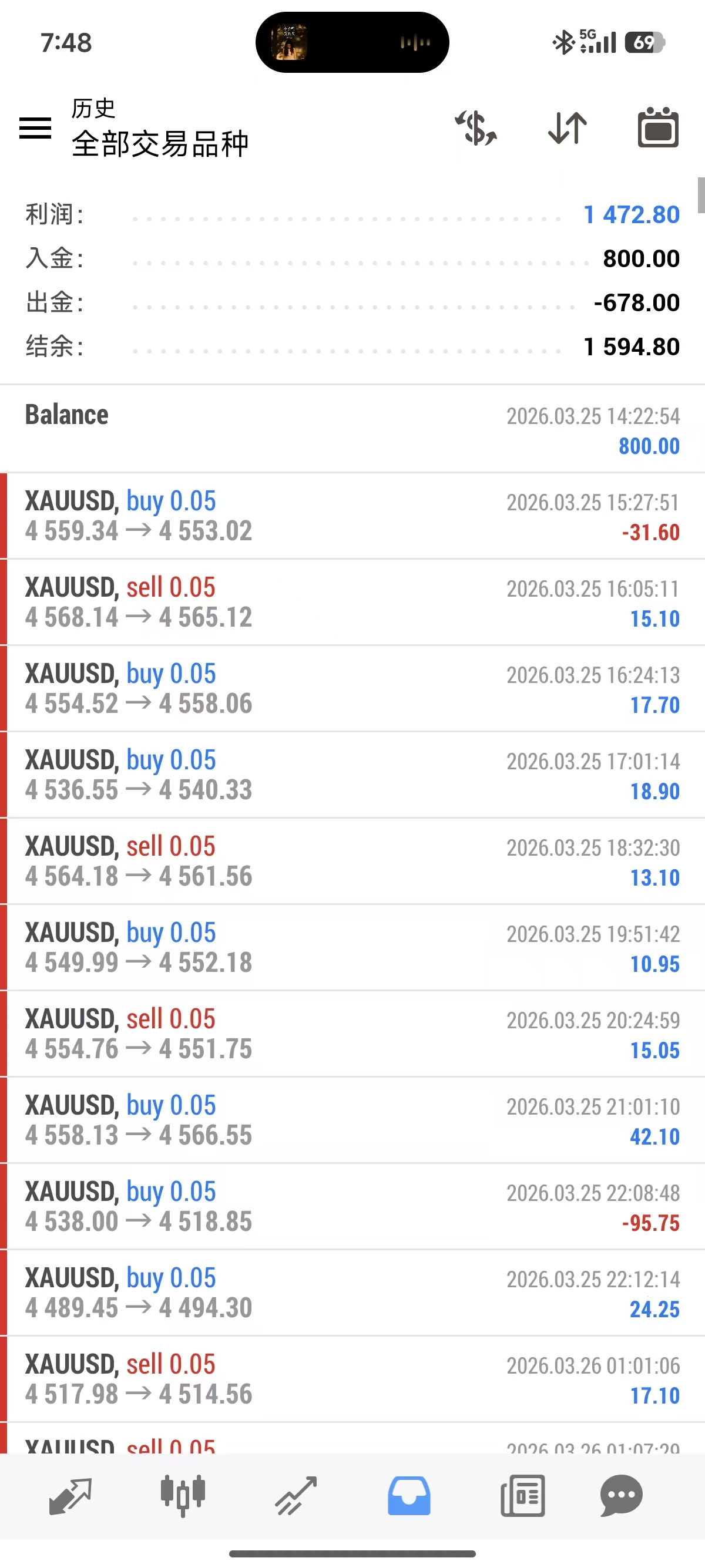This screenshot has height=1568, width=705.
Task: Expand the XAUUSD sell trade at 2026.03.26 01:01:06
Action: [x=352, y=1379]
